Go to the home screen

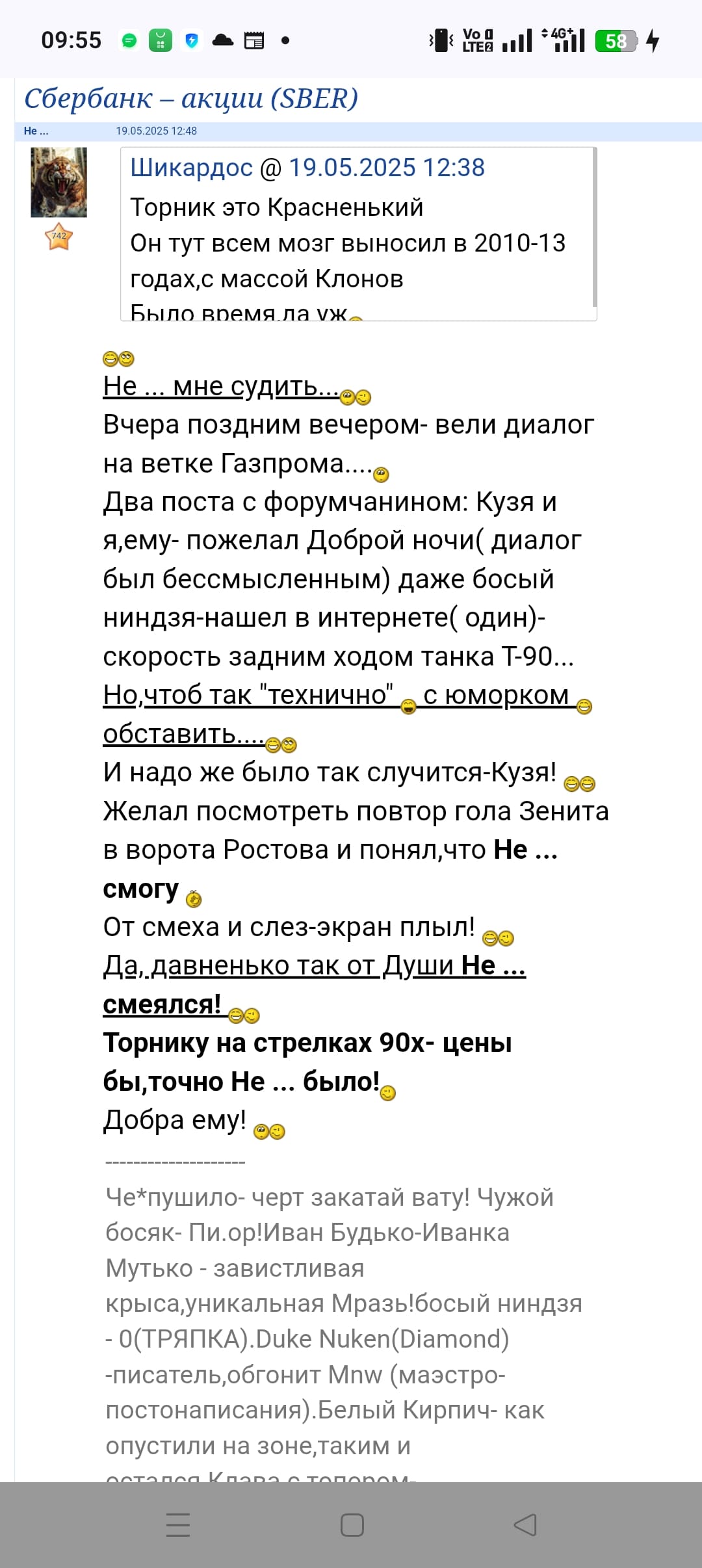352,1524
